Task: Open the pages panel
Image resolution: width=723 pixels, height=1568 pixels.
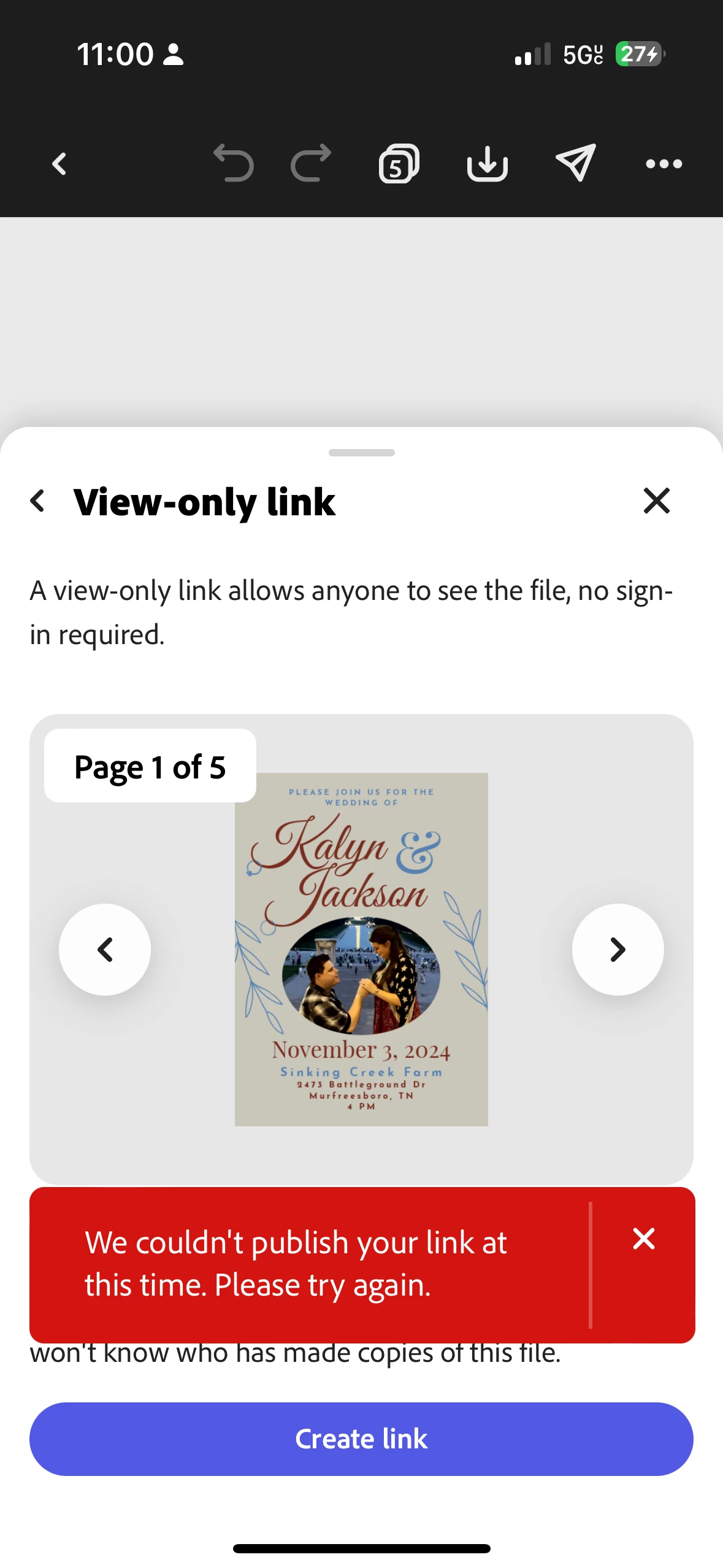Action: pyautogui.click(x=399, y=164)
